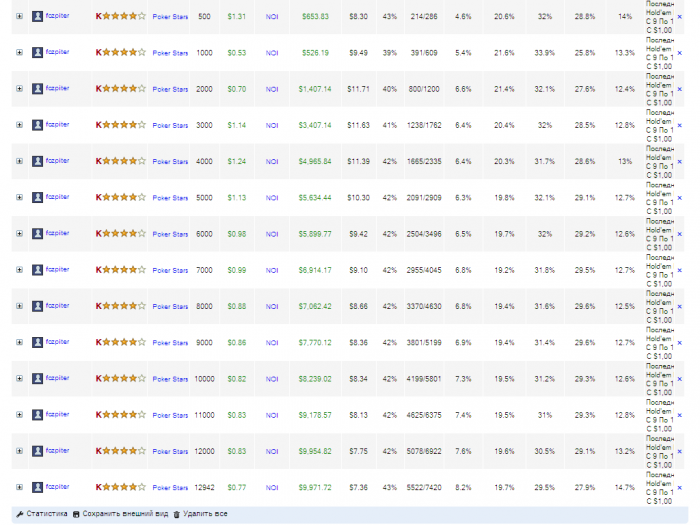Expand the row with 500 games

point(19,17)
